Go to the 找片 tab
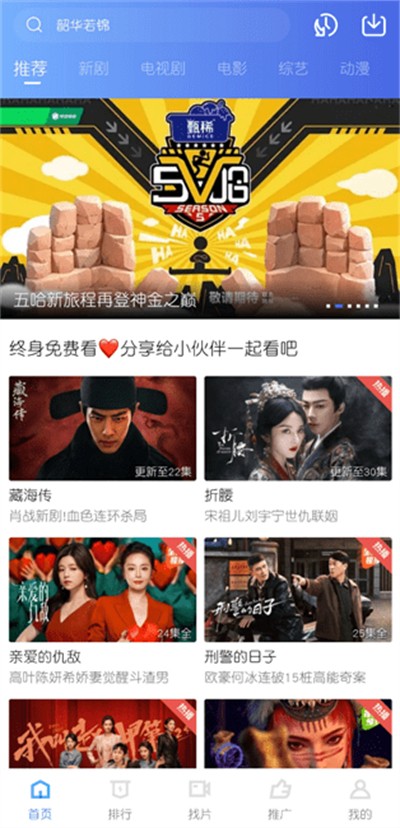 click(200, 799)
